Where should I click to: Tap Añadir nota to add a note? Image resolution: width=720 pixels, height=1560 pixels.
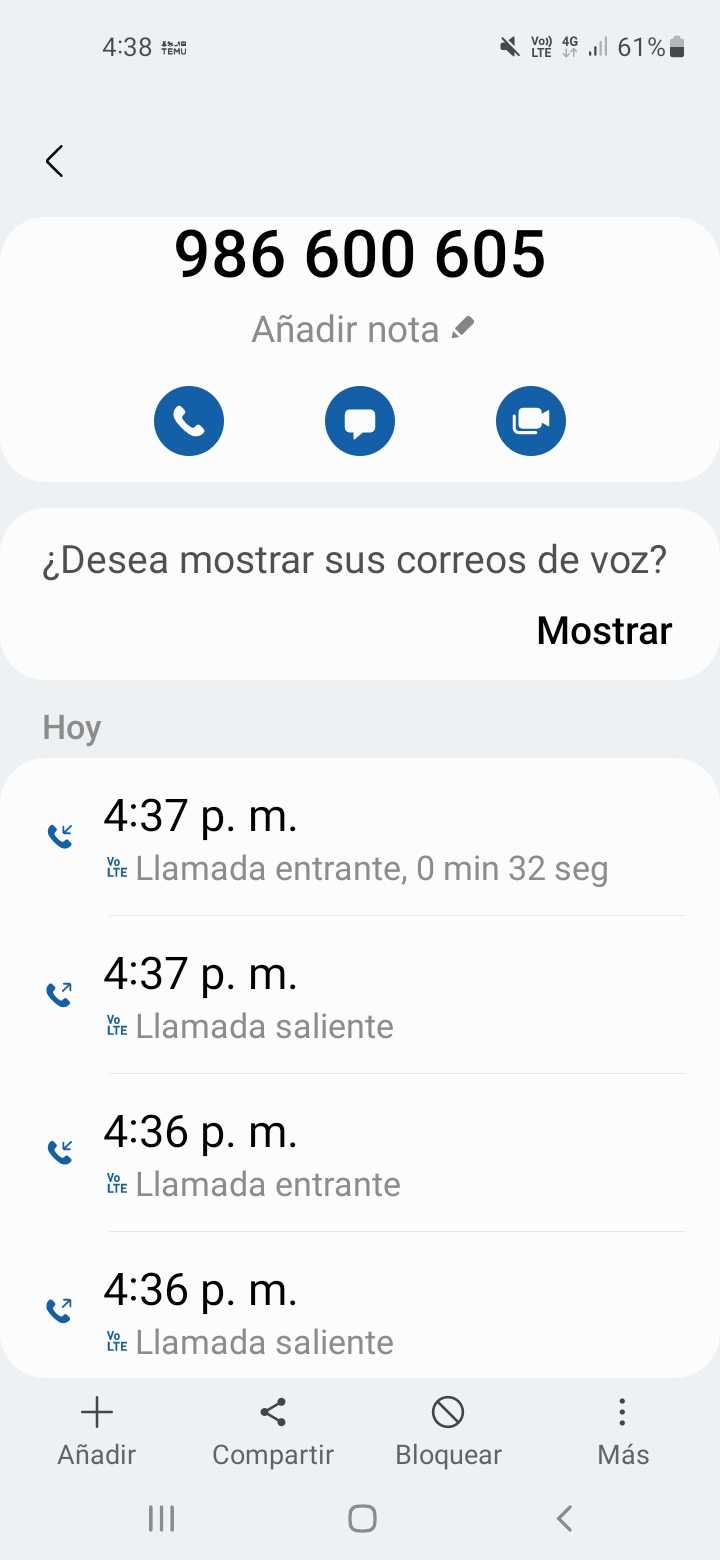(361, 329)
